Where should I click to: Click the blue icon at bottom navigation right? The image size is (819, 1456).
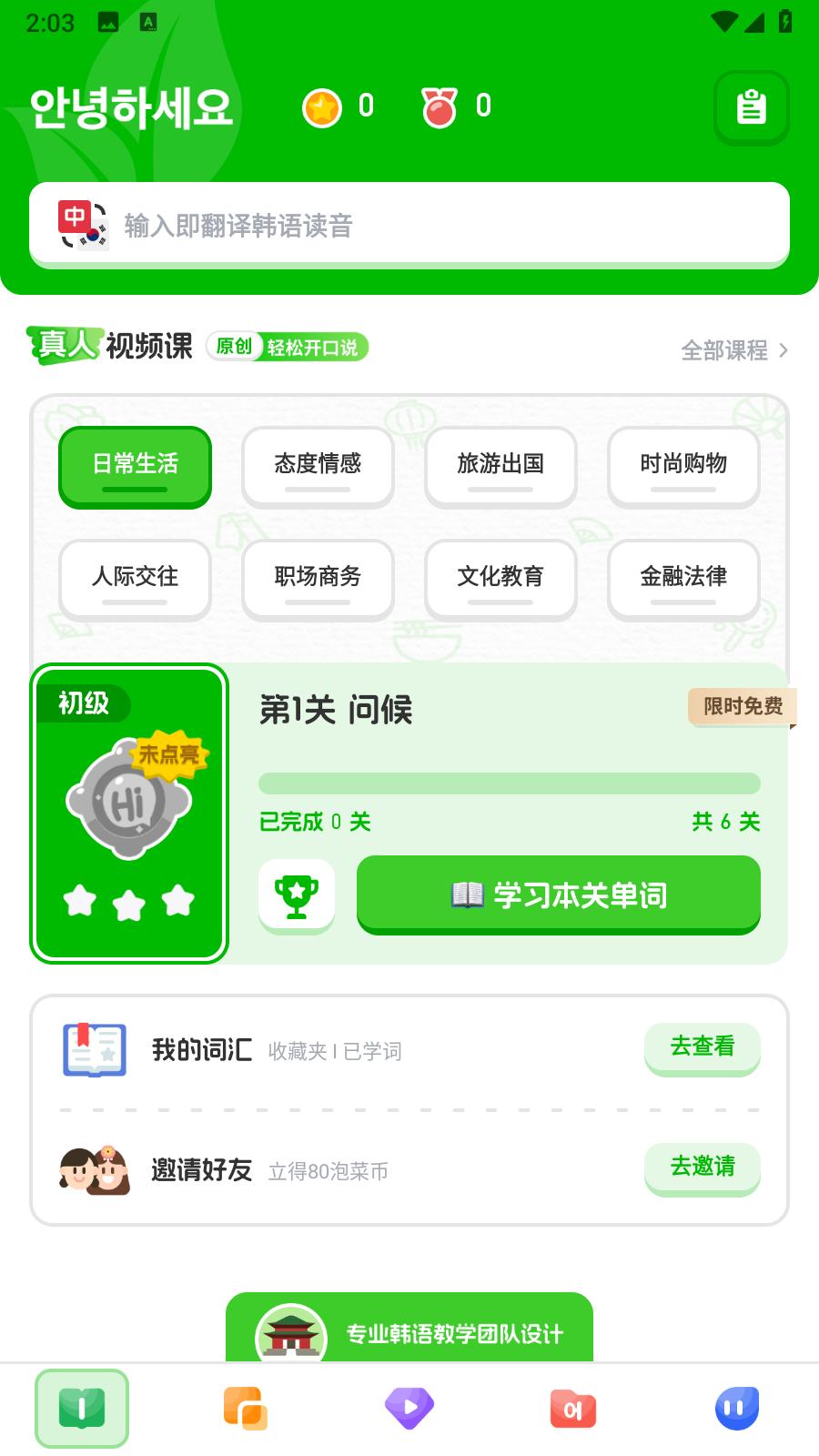coord(737,1408)
